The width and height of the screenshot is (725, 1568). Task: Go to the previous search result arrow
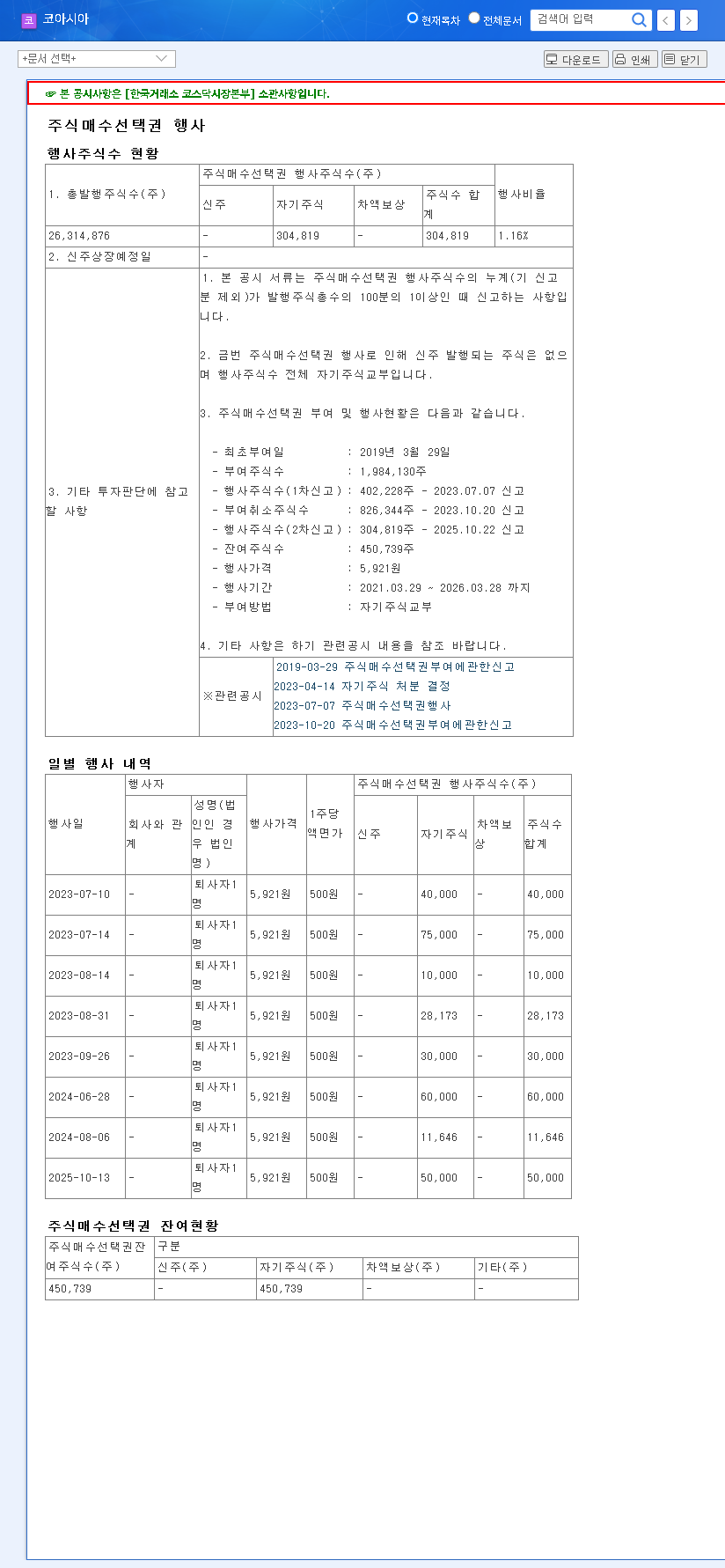pos(666,20)
